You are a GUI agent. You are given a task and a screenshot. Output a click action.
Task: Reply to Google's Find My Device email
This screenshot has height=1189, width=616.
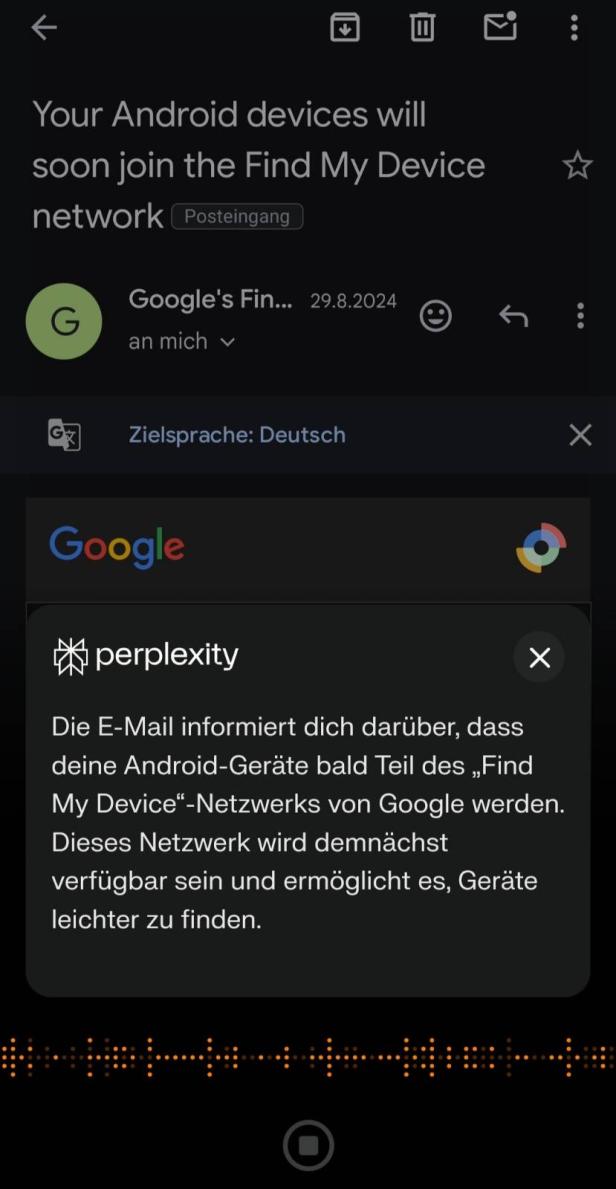point(514,315)
